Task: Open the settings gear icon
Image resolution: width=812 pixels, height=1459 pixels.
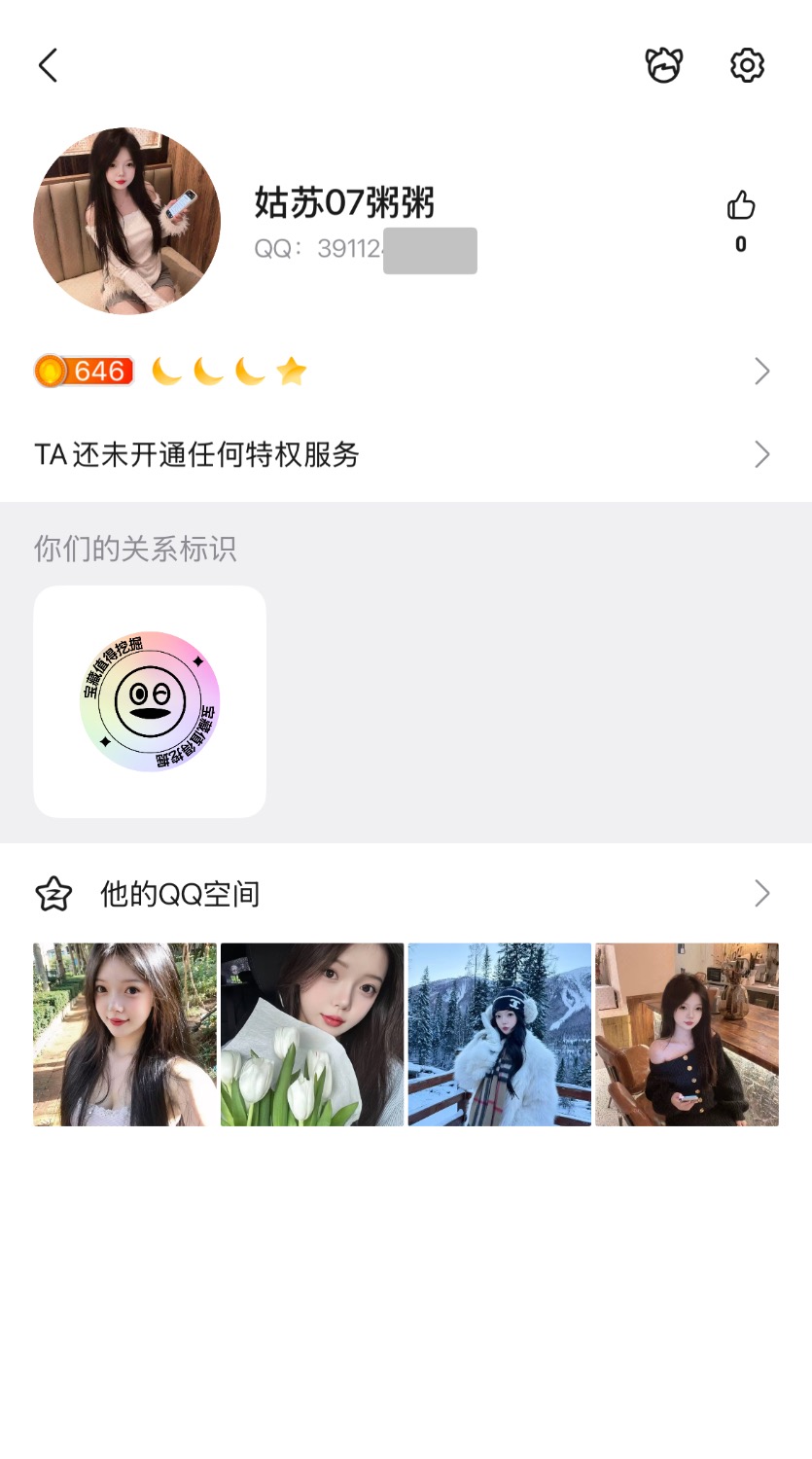Action: pos(747,65)
